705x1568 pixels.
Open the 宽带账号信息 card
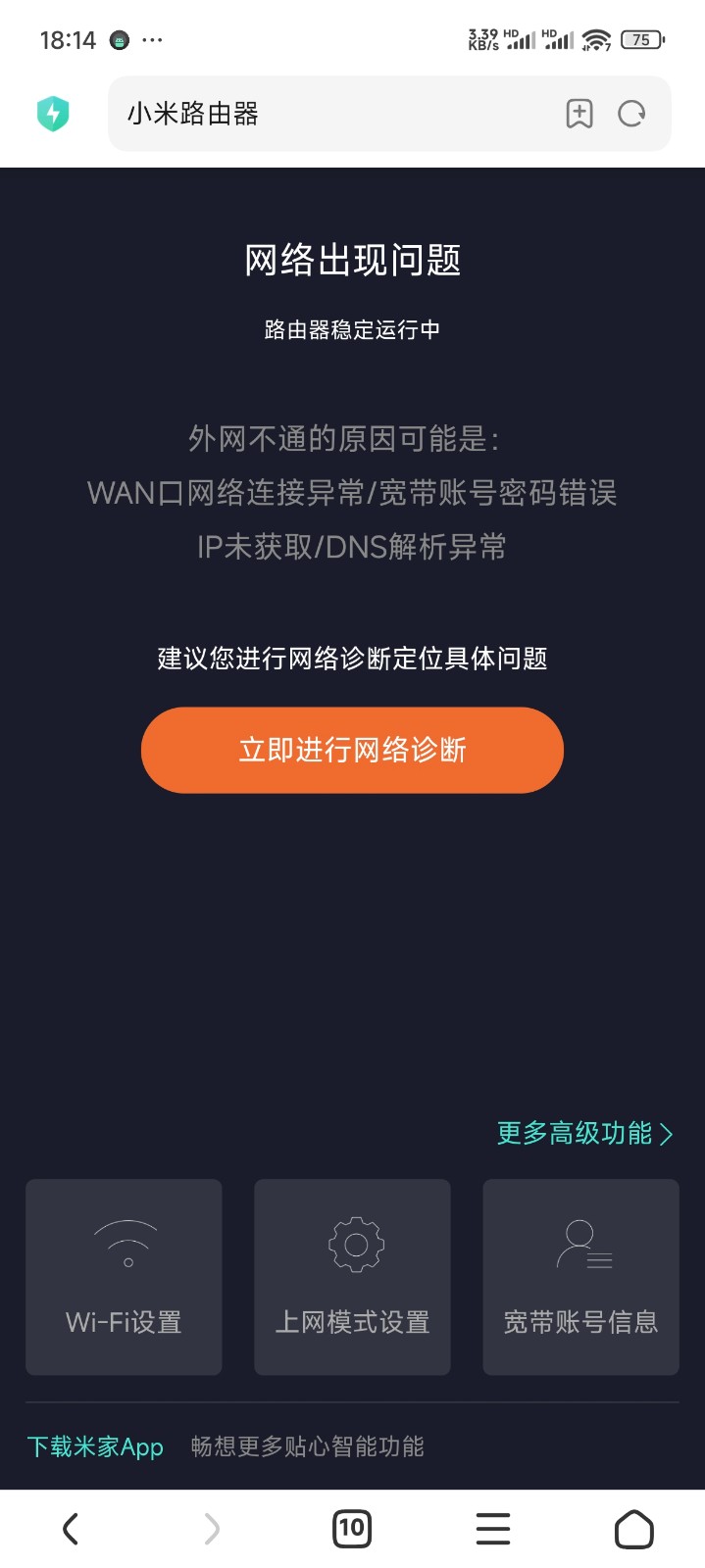point(580,1276)
